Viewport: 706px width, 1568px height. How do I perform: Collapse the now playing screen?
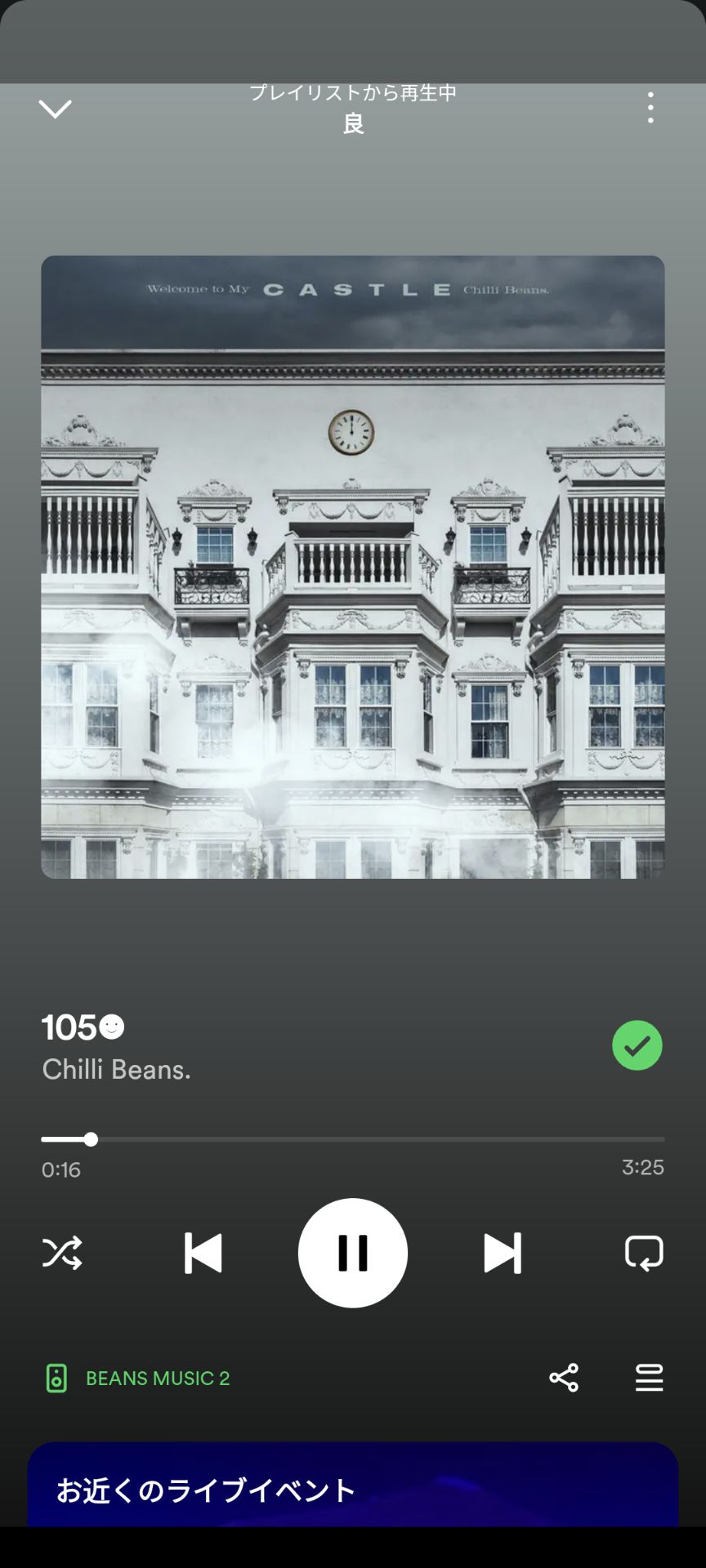click(55, 109)
